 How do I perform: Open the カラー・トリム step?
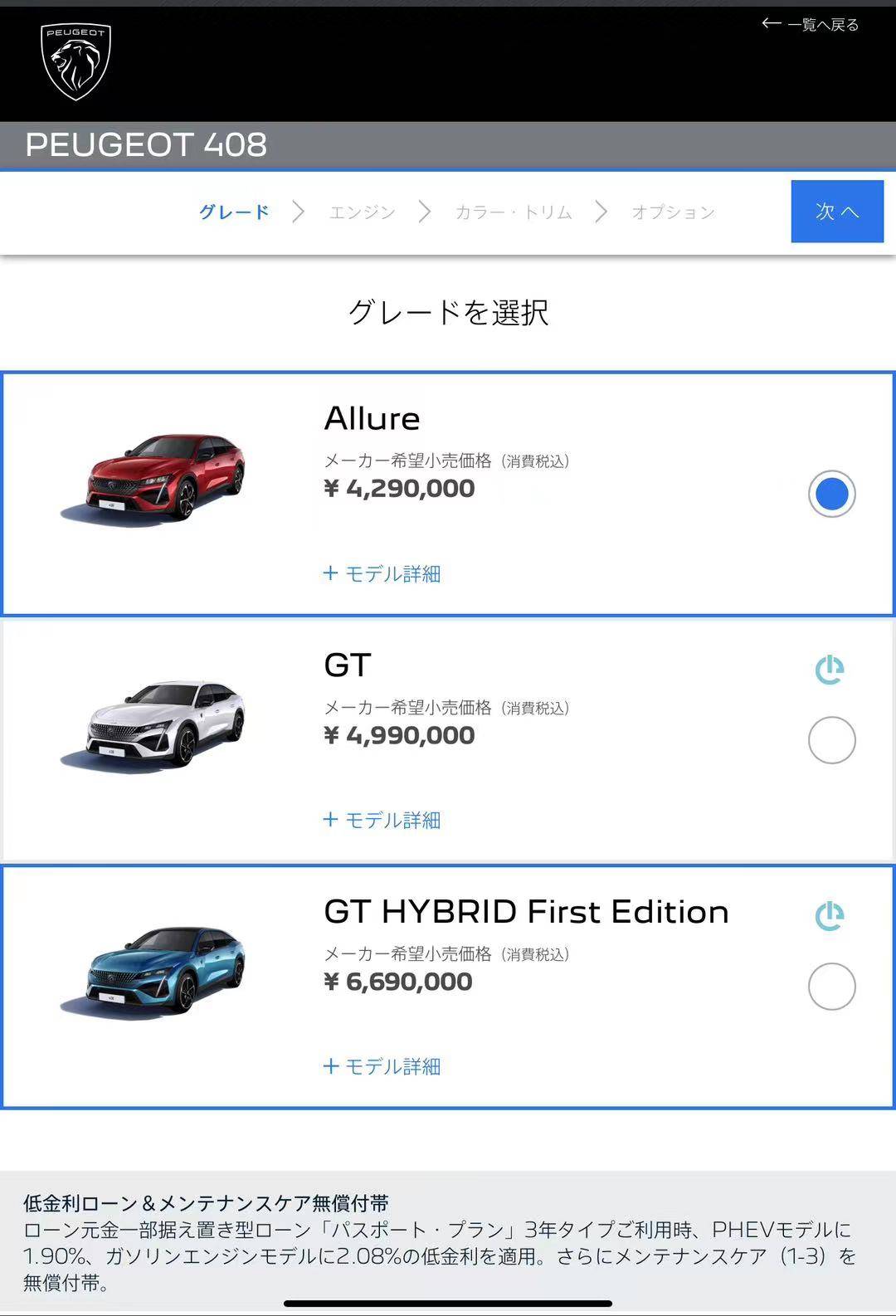tap(513, 212)
